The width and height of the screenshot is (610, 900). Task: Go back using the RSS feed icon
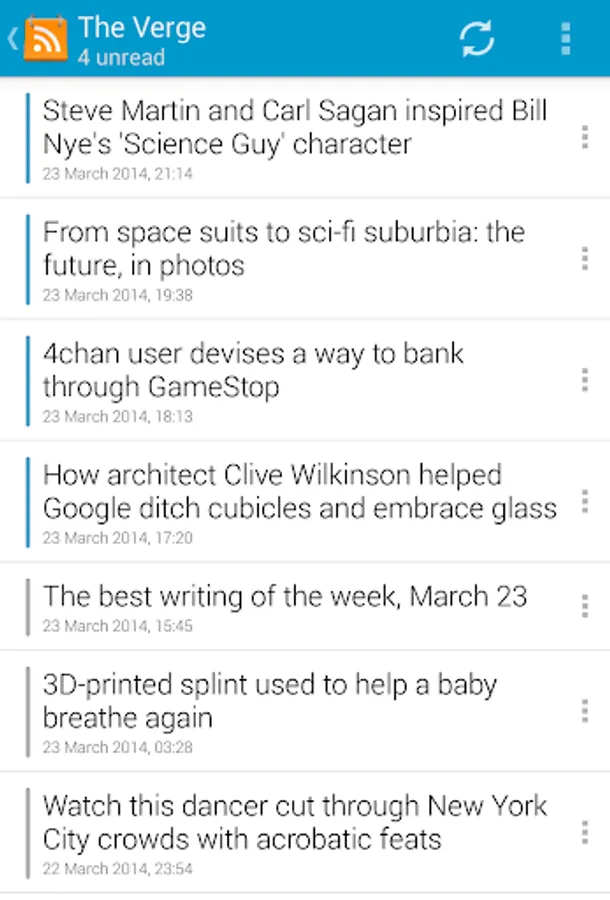click(x=44, y=39)
